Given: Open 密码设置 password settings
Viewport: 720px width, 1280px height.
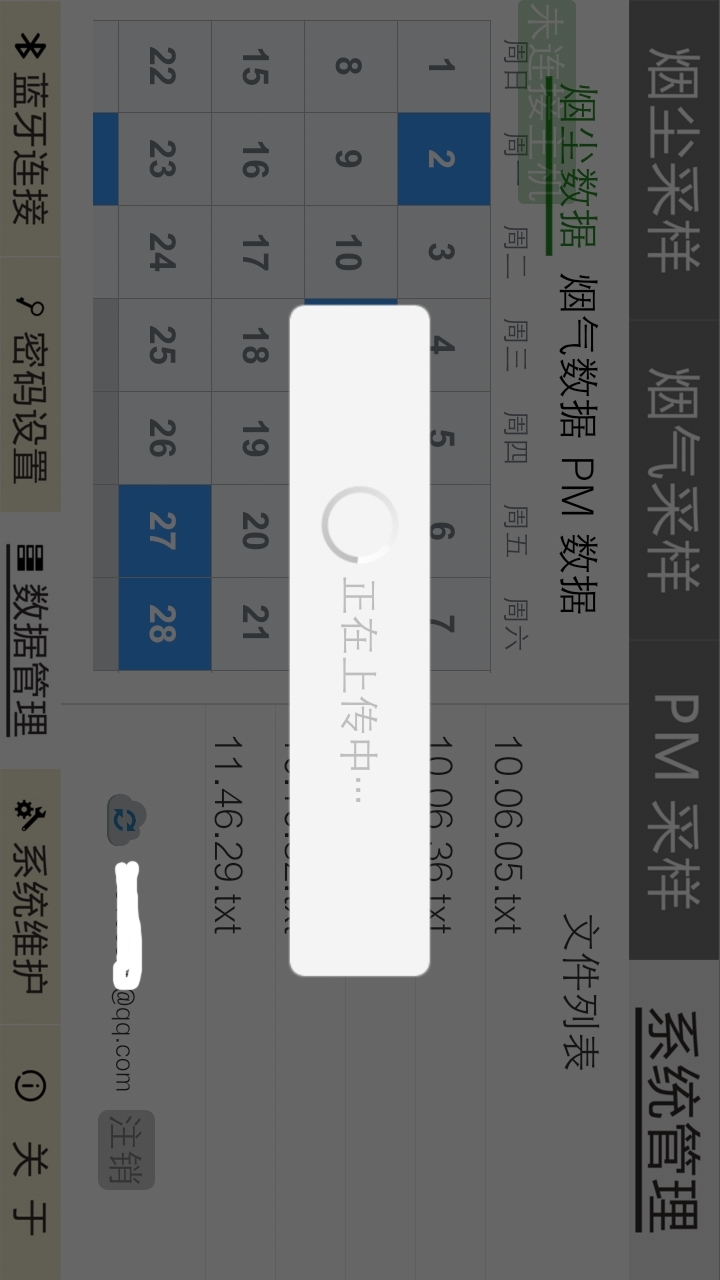Looking at the screenshot, I should pos(30,384).
